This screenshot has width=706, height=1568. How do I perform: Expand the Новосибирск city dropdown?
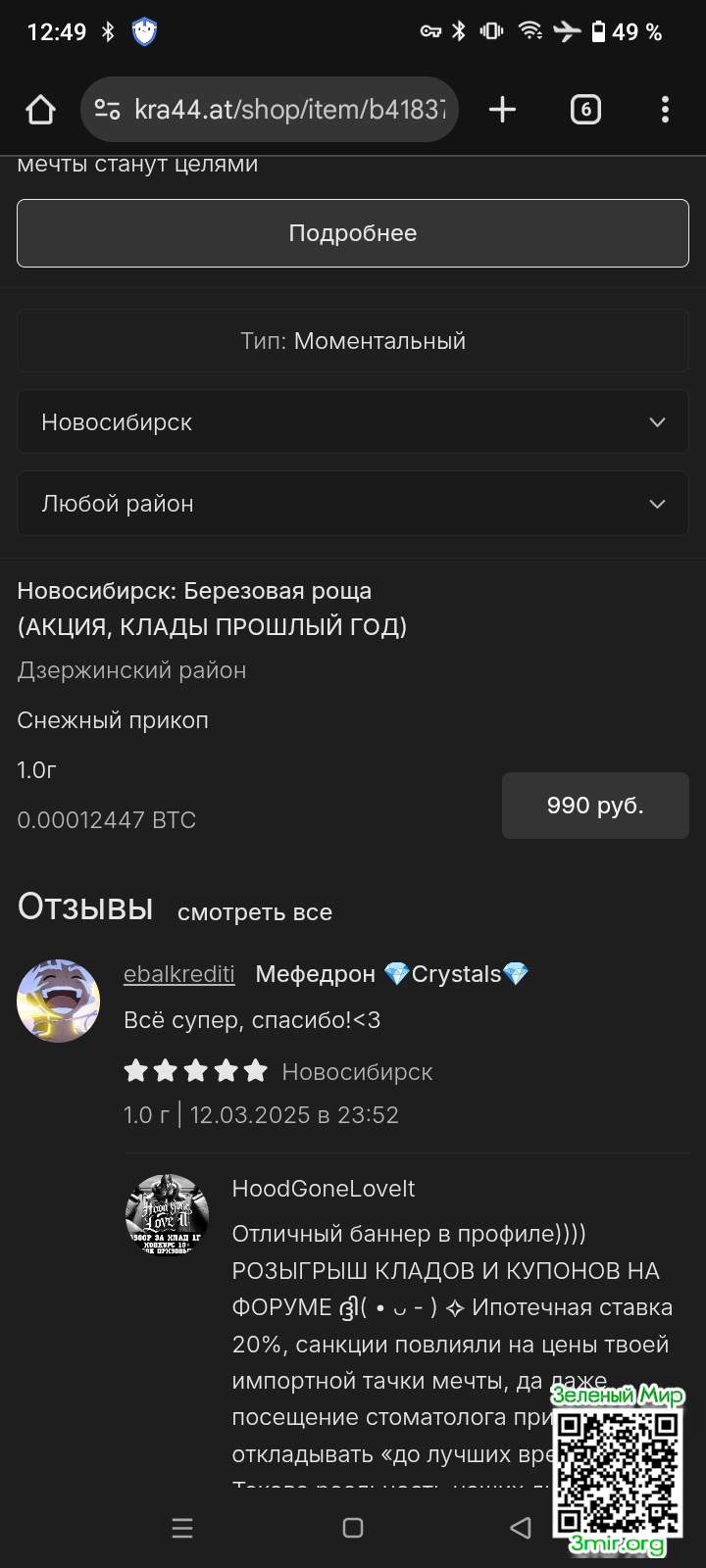(353, 422)
